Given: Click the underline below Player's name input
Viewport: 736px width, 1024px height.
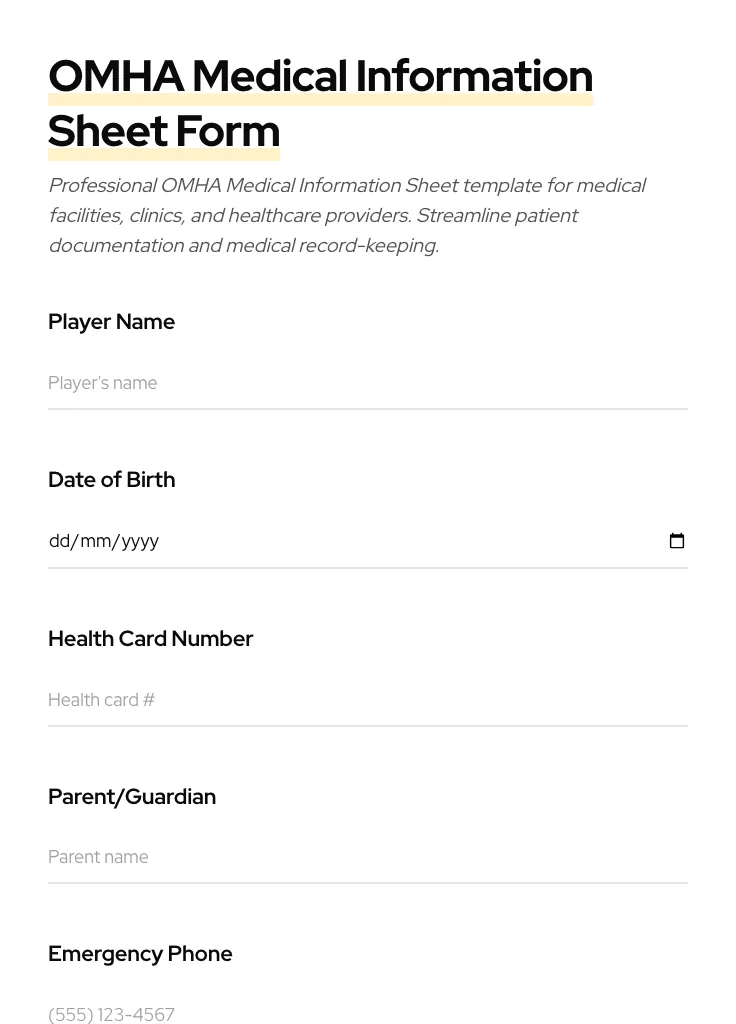Looking at the screenshot, I should point(368,408).
